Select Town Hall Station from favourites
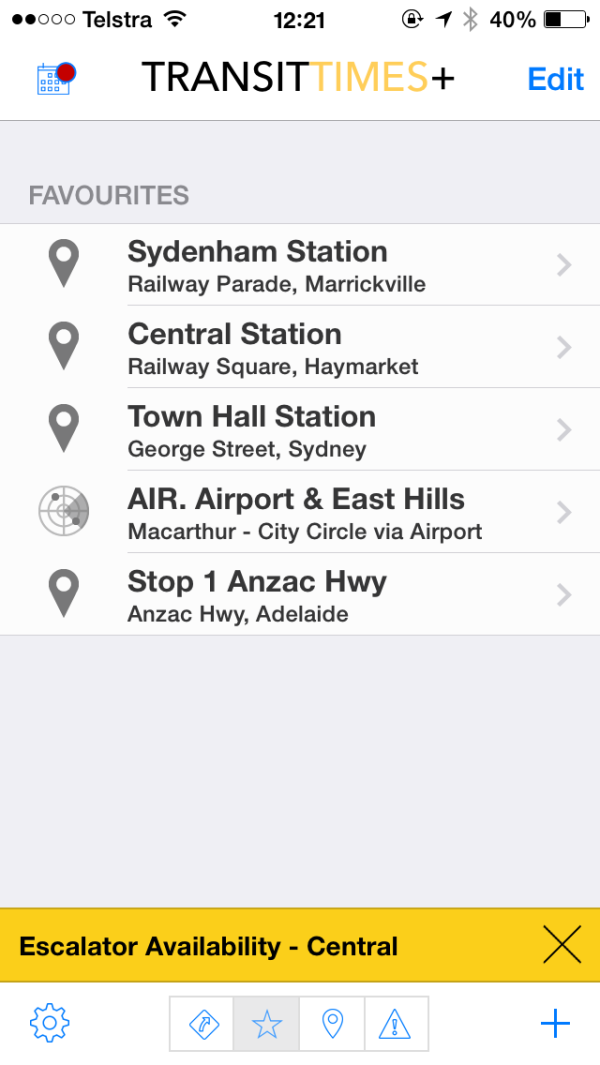This screenshot has width=600, height=1065. click(300, 430)
